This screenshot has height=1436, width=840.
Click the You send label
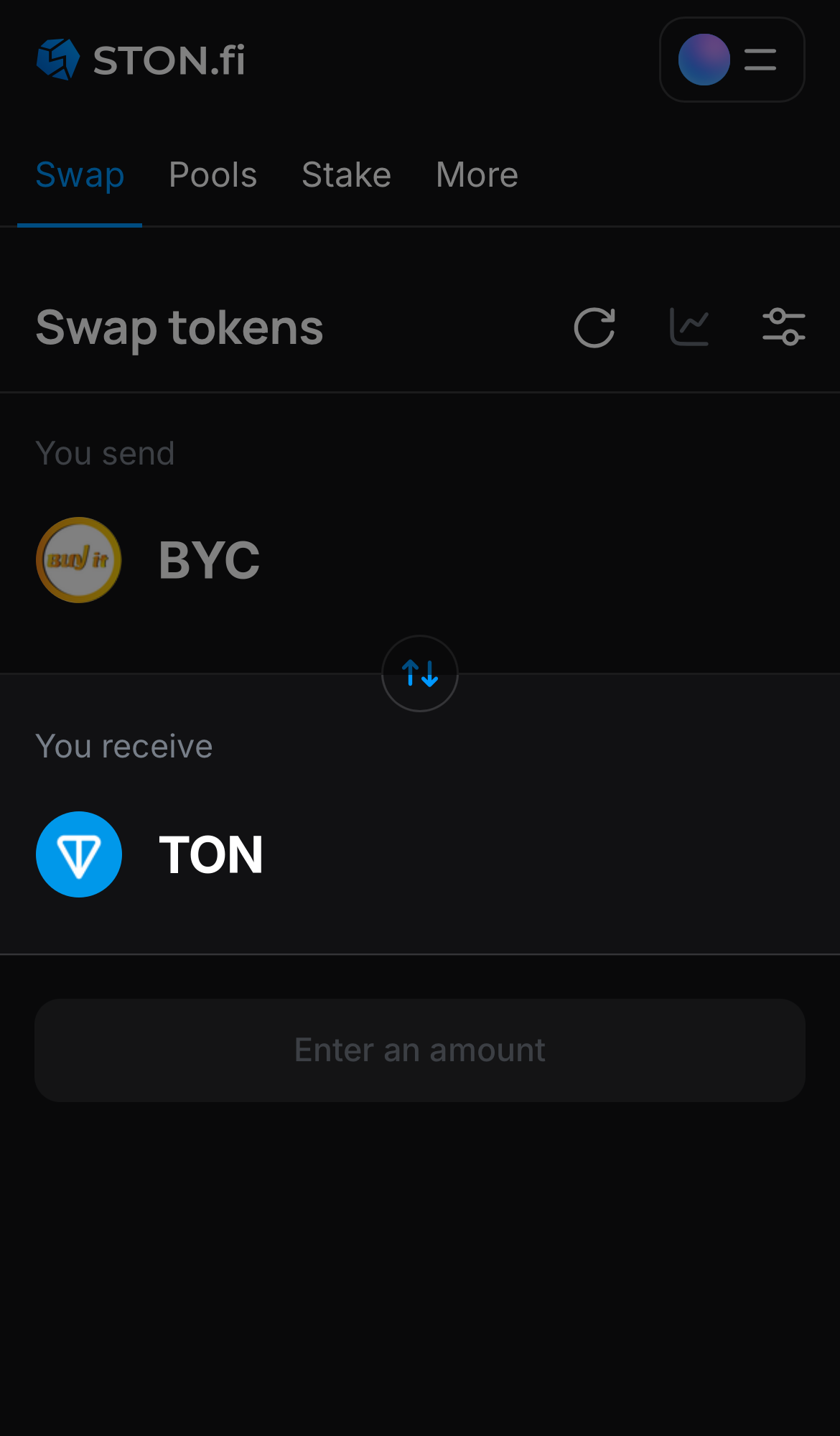coord(106,452)
